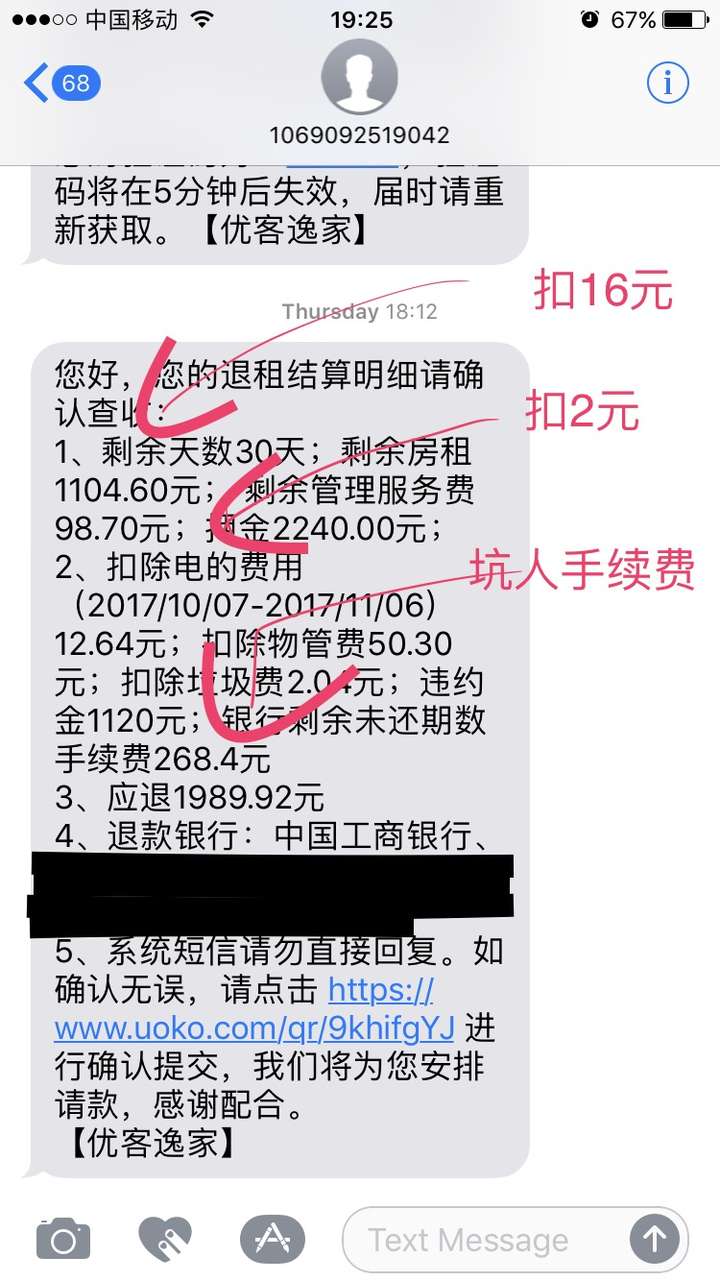The height and width of the screenshot is (1281, 720).
Task: Open the Digital Touch heart icon
Action: tap(166, 1240)
